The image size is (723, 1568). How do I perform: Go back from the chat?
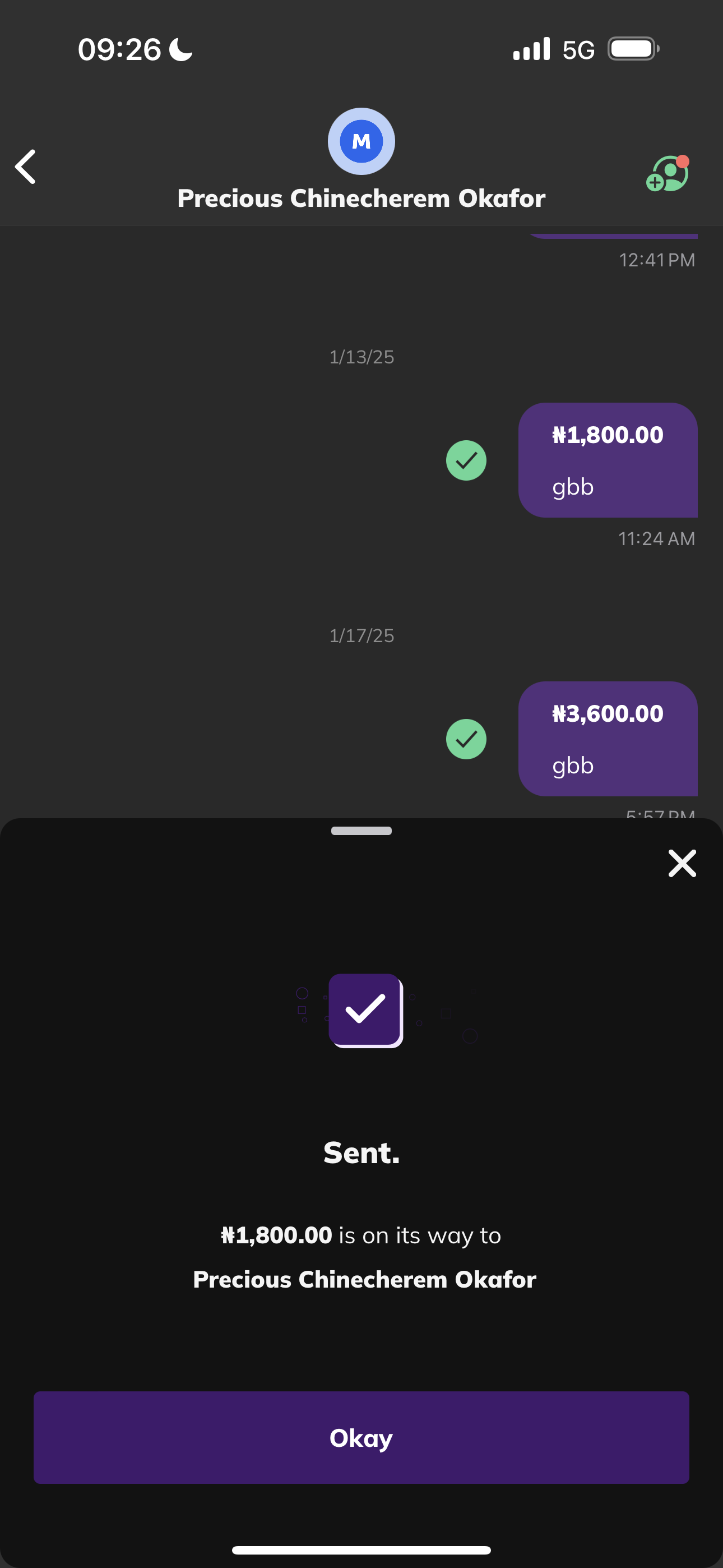coord(26,166)
